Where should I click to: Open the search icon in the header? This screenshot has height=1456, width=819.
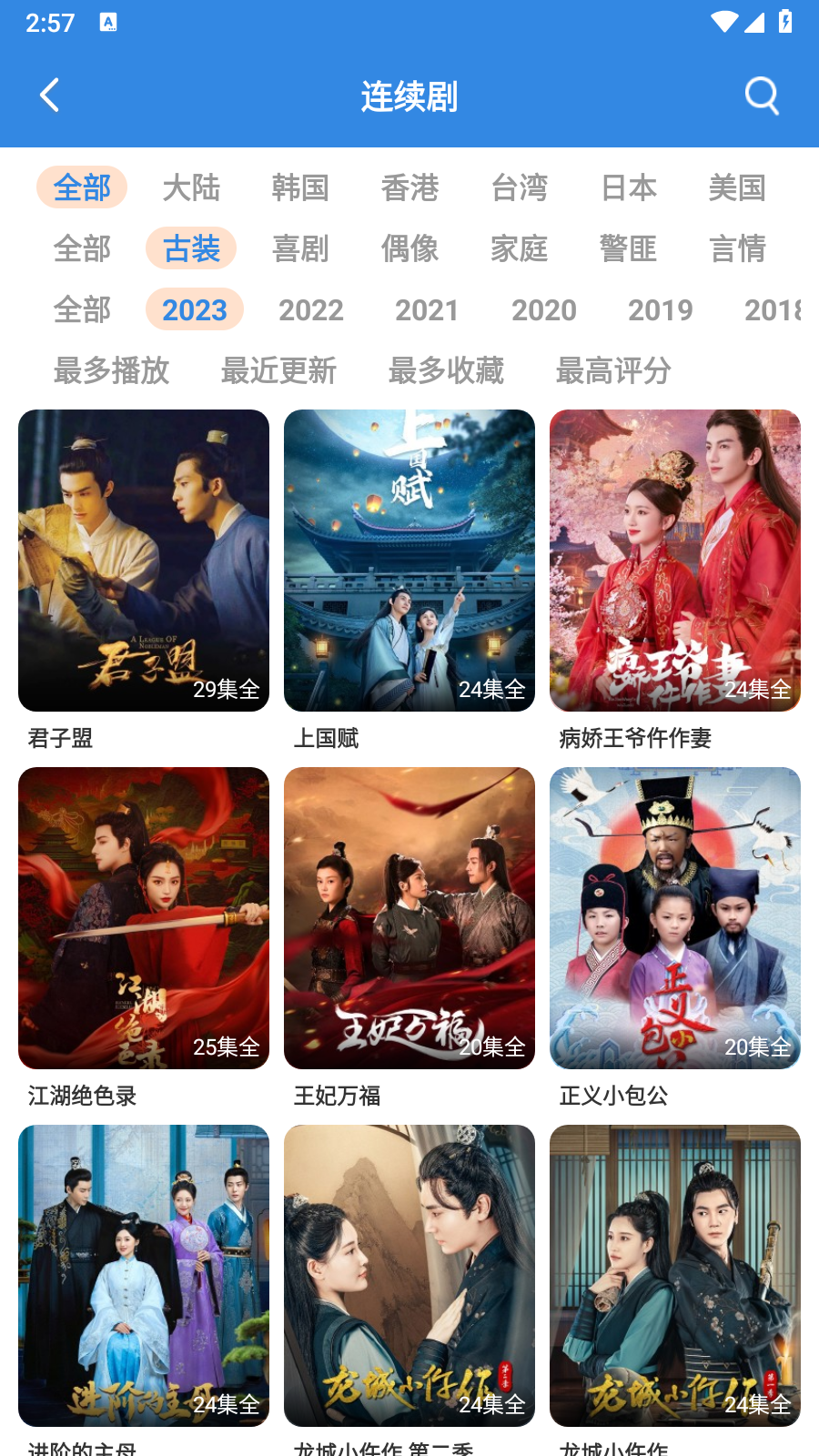click(x=762, y=96)
